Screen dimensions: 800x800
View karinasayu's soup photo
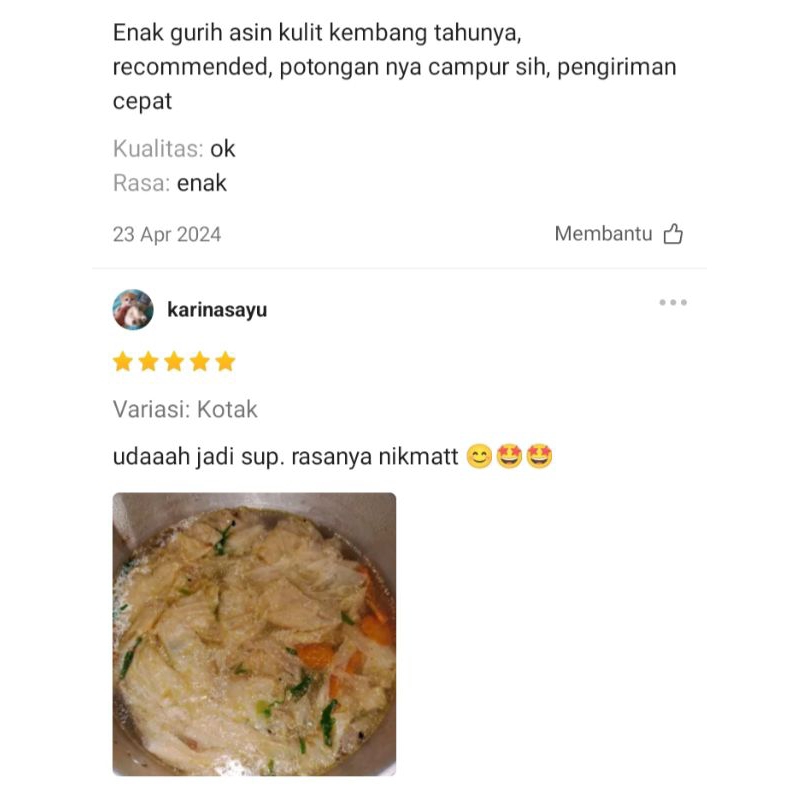(x=254, y=634)
